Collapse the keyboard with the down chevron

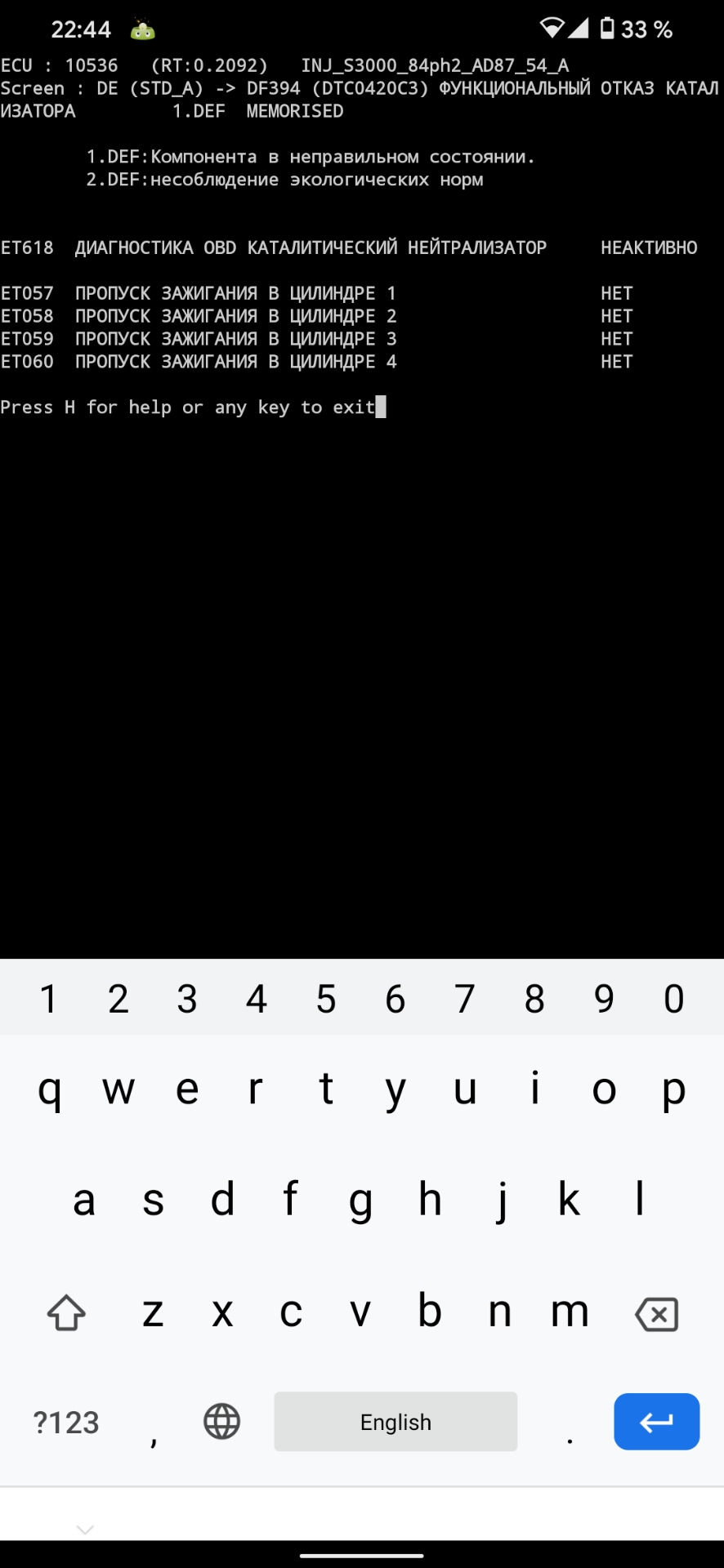click(85, 1529)
